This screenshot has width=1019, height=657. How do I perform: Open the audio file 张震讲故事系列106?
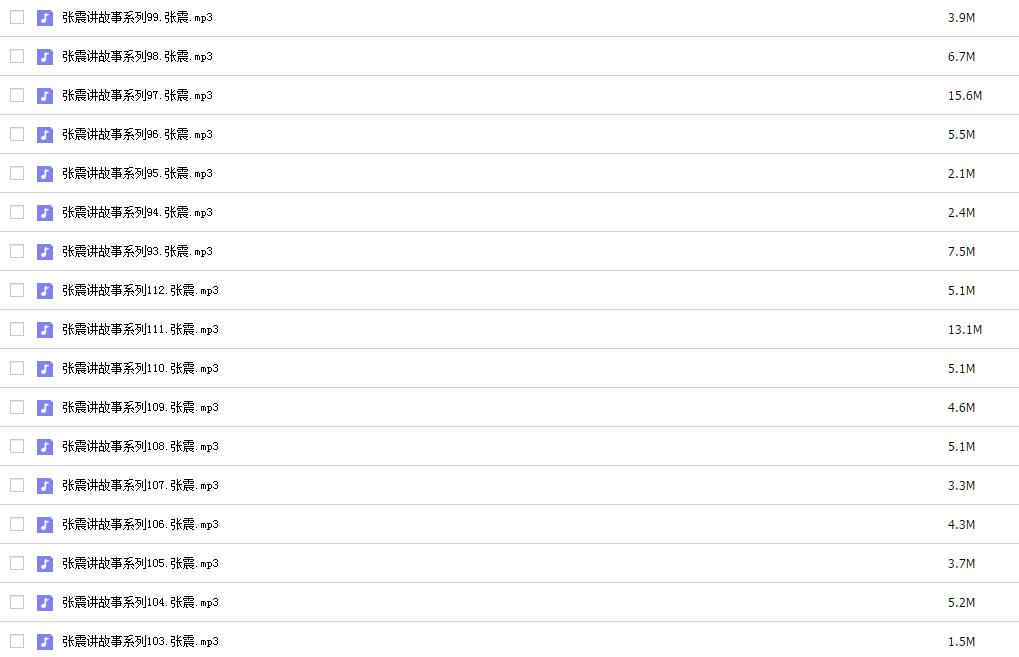140,525
